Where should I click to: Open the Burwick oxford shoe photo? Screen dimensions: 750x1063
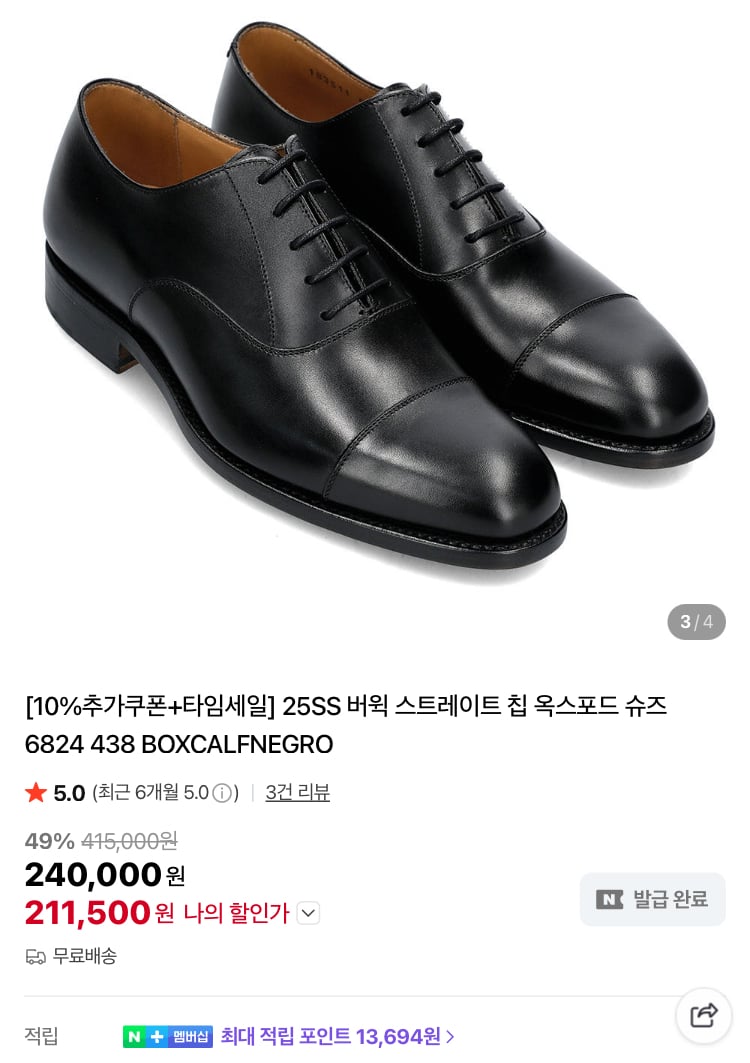375,300
